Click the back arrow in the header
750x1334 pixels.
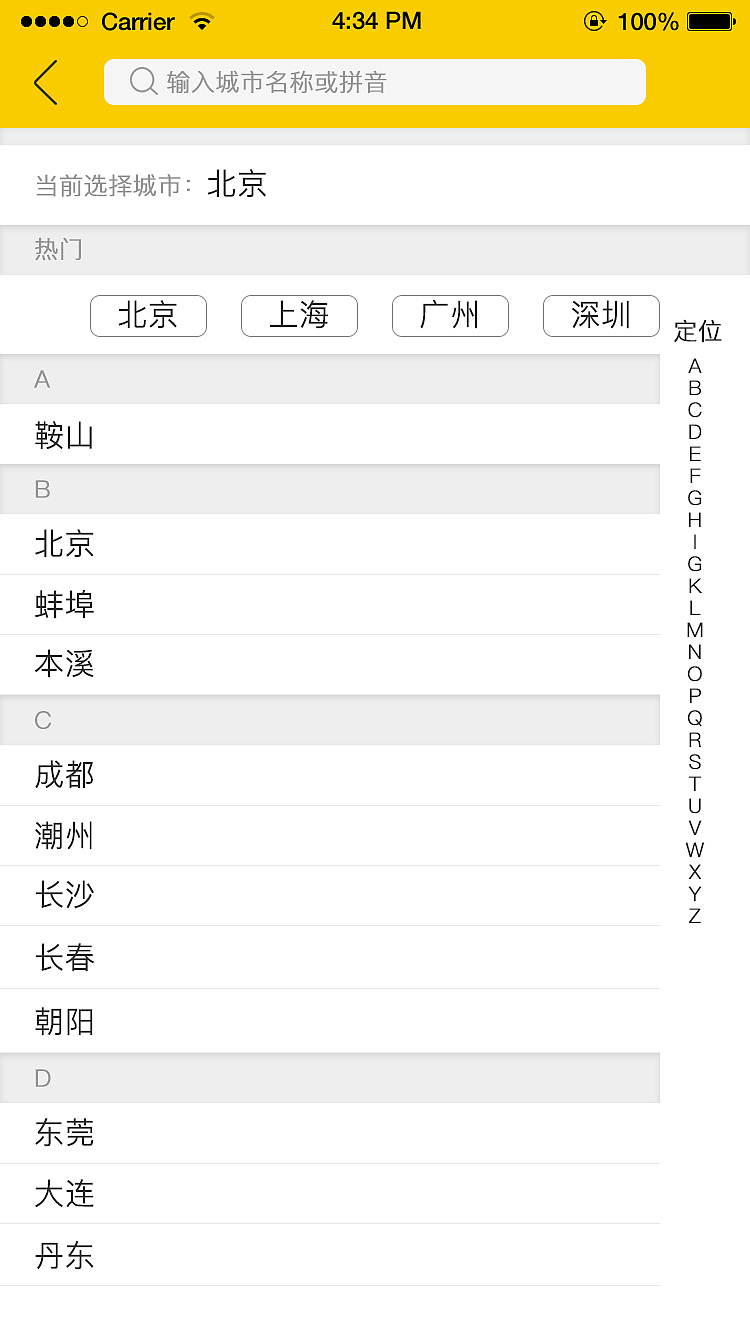pyautogui.click(x=45, y=83)
